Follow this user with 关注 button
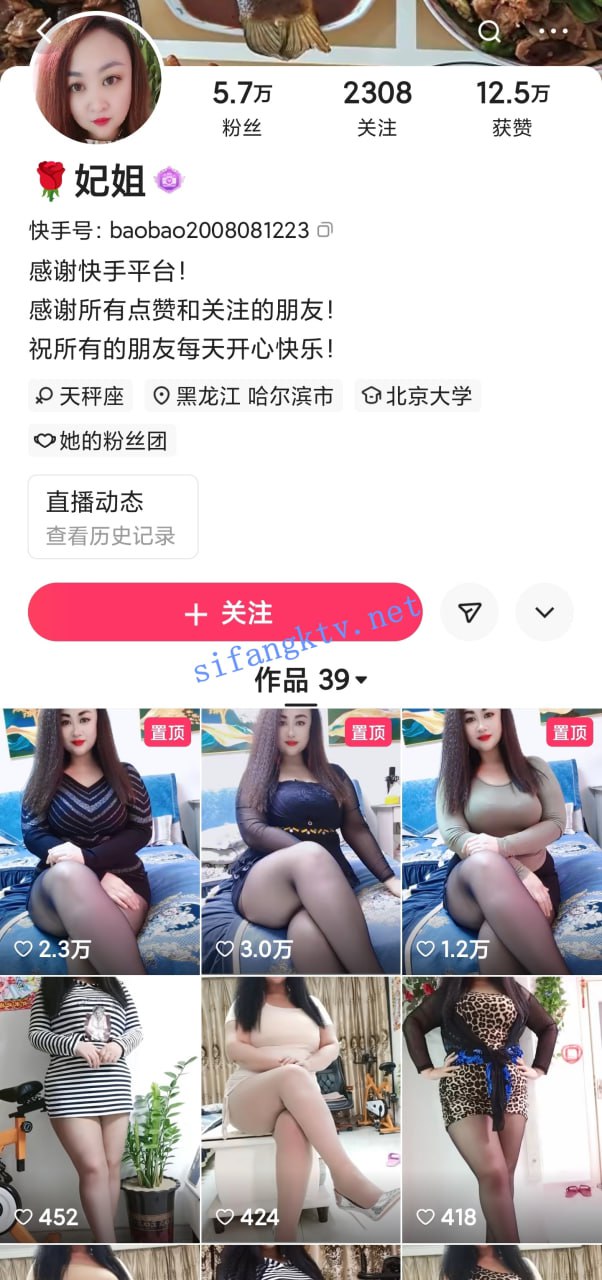 (225, 613)
